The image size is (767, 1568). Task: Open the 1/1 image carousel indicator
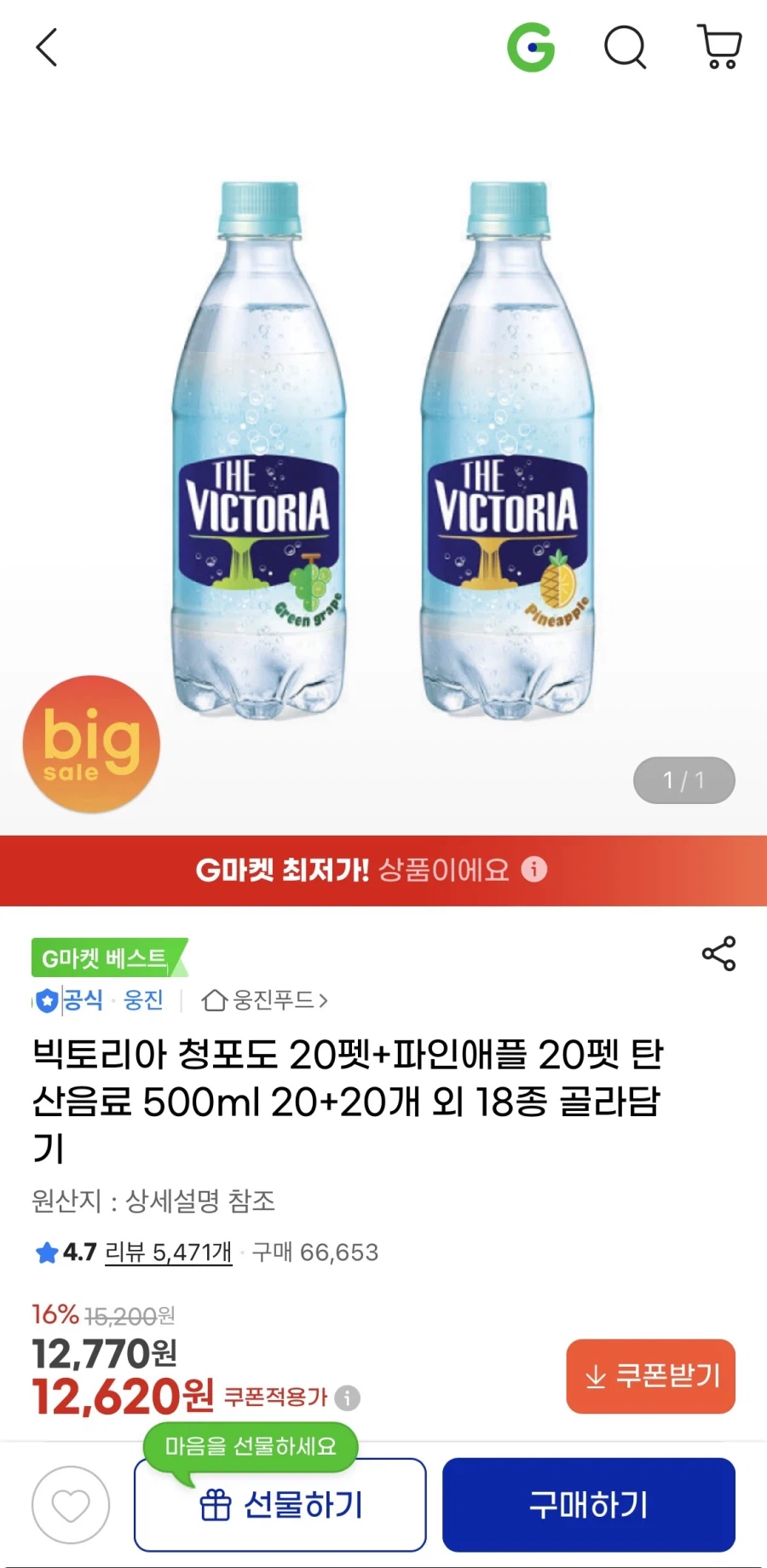[x=683, y=779]
